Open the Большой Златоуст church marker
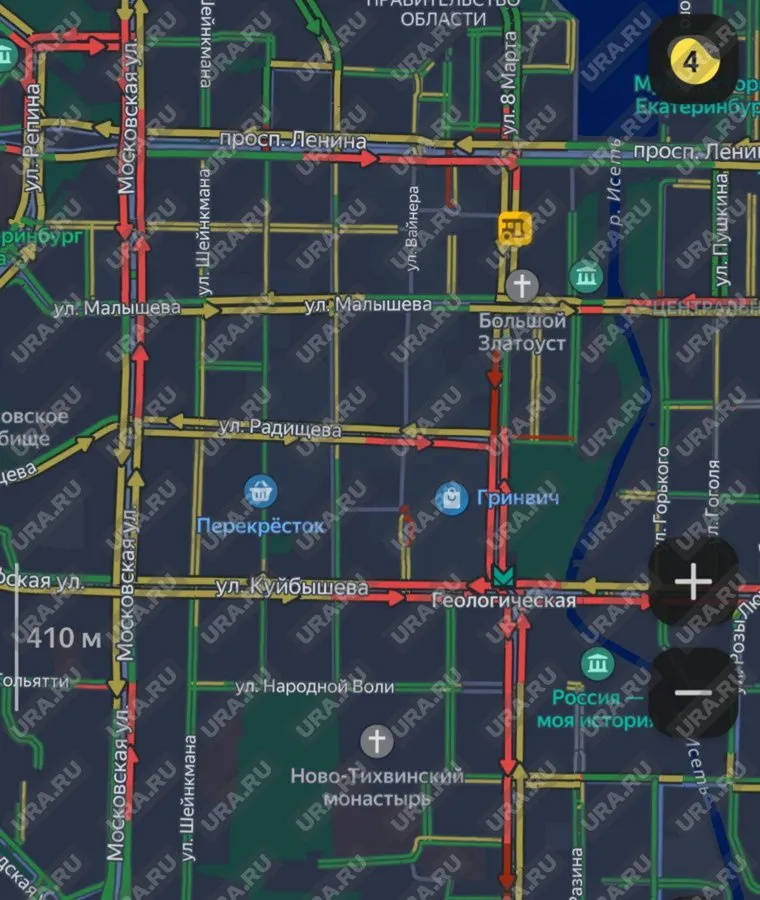This screenshot has height=900, width=760. [x=521, y=286]
